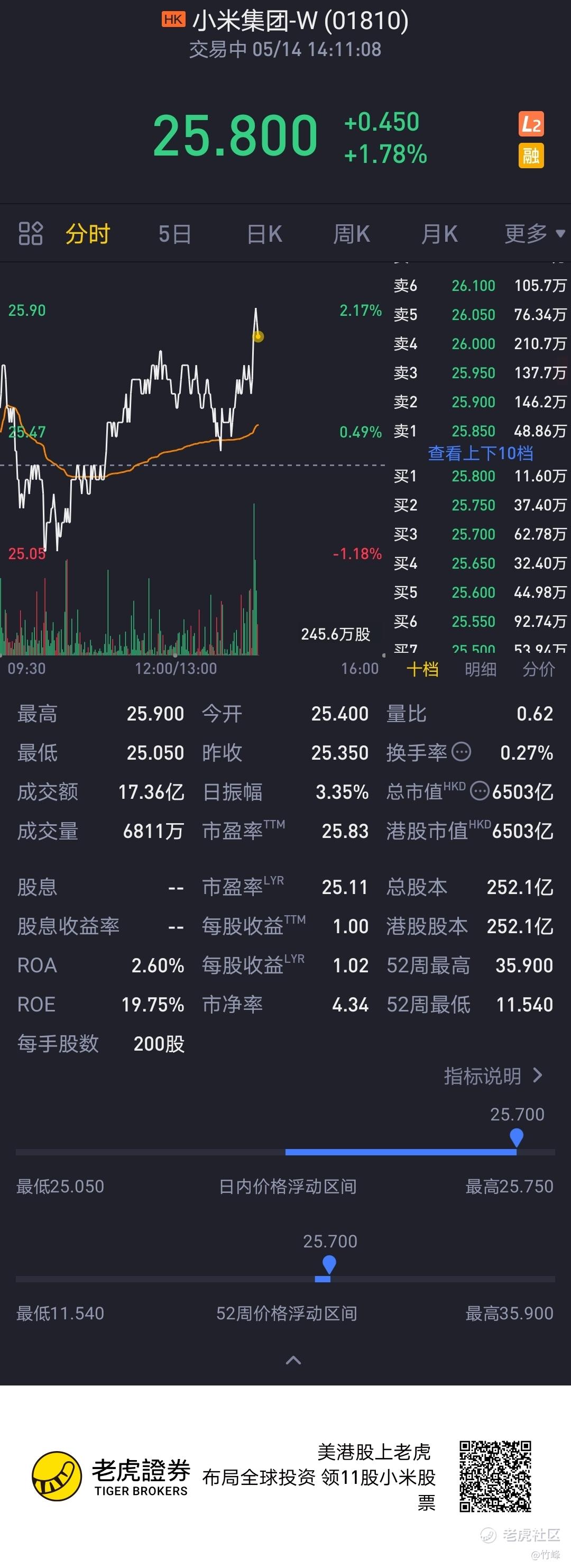Tap the 融 margin badge

tap(531, 156)
